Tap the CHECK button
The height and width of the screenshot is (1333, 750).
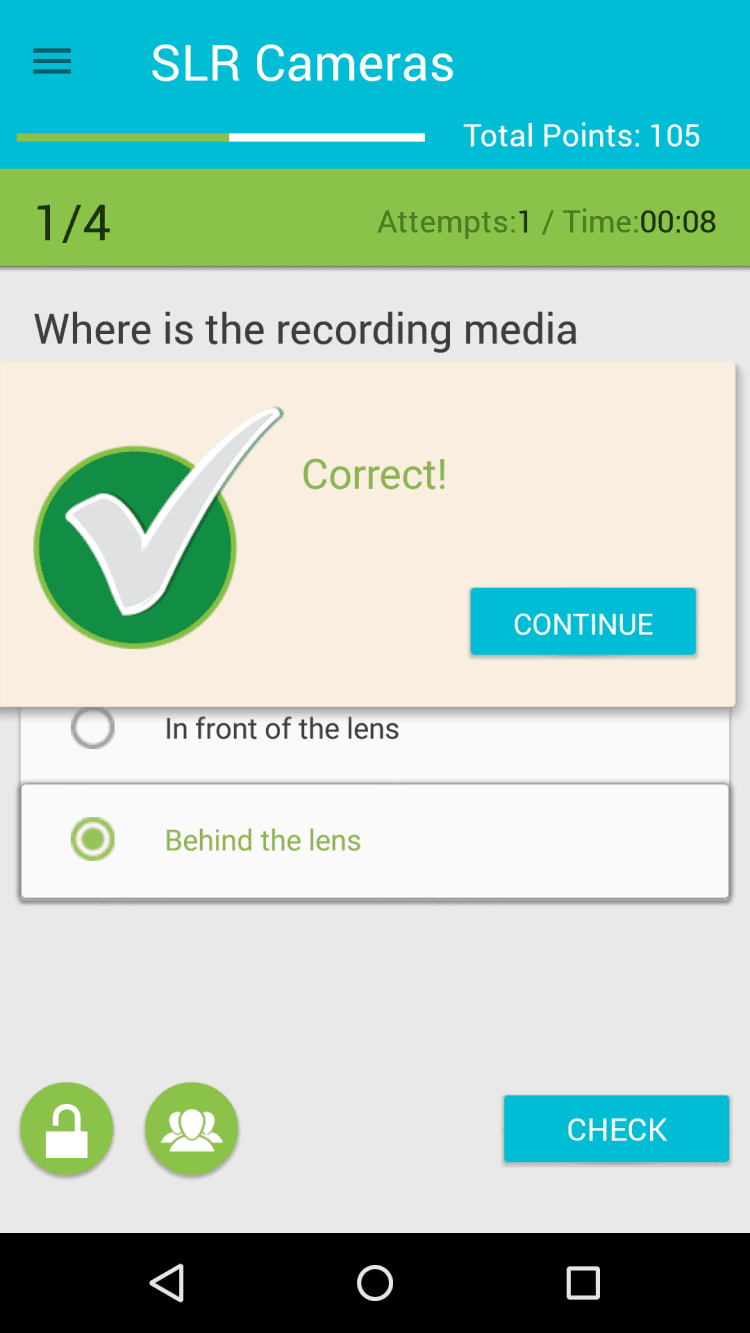click(616, 1129)
